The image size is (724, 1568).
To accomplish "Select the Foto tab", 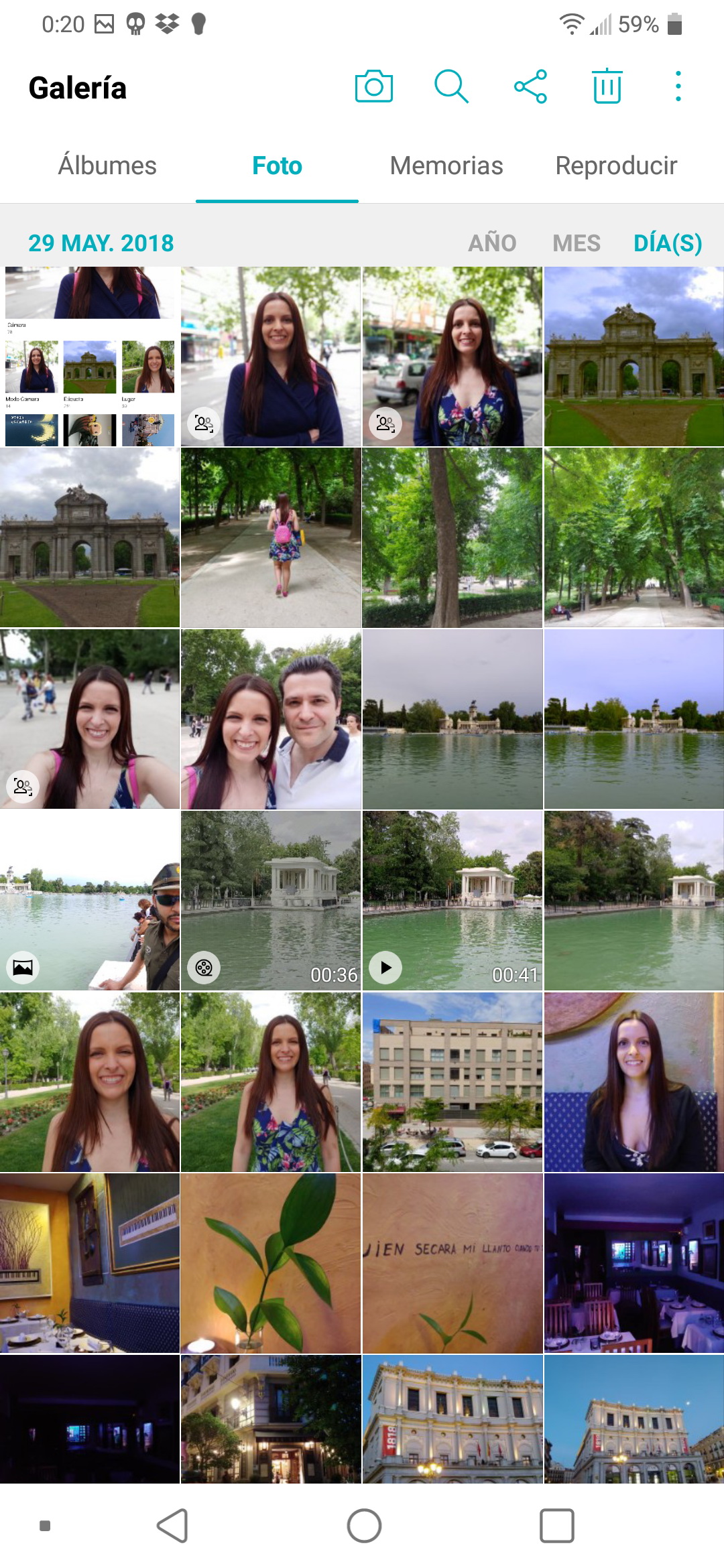I will click(x=277, y=166).
